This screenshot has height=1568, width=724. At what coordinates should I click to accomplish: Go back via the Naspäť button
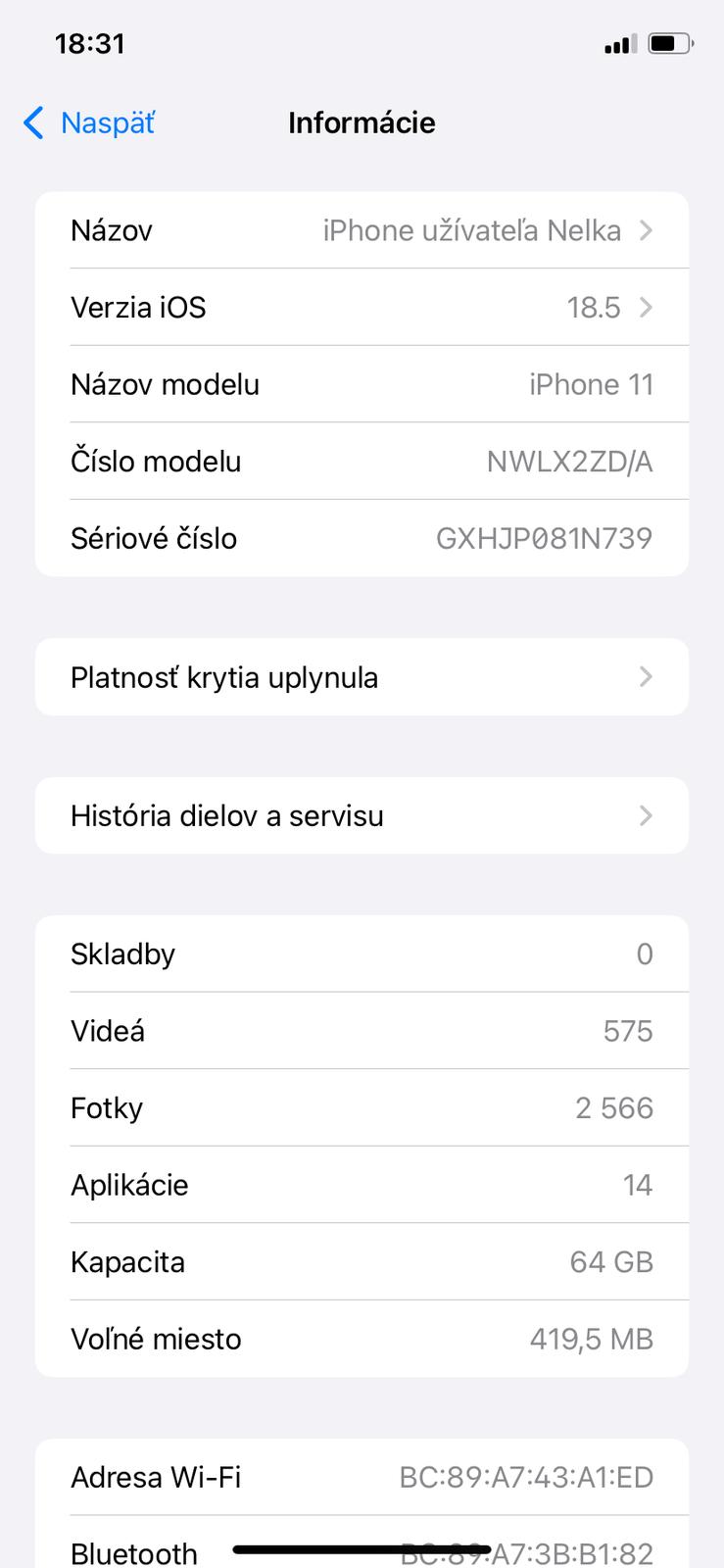click(x=89, y=123)
